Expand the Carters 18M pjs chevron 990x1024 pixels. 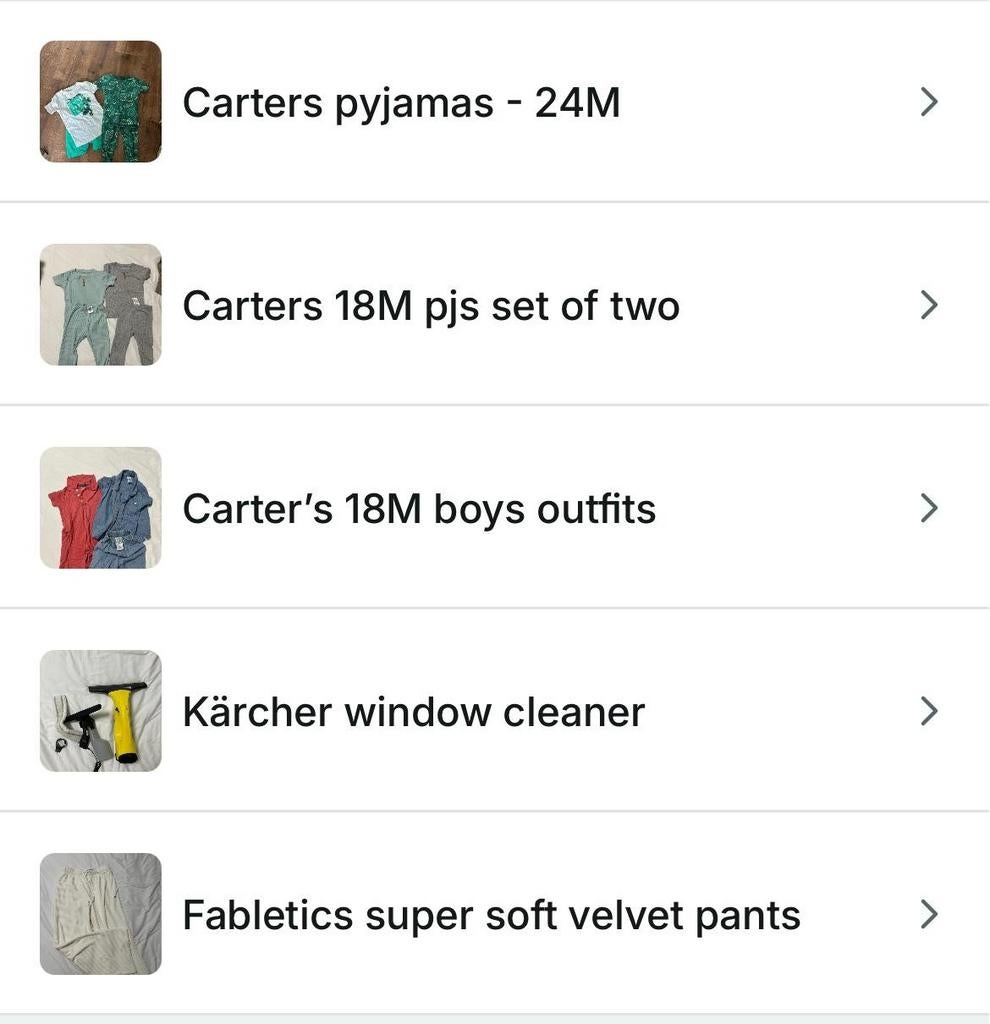pyautogui.click(x=929, y=304)
